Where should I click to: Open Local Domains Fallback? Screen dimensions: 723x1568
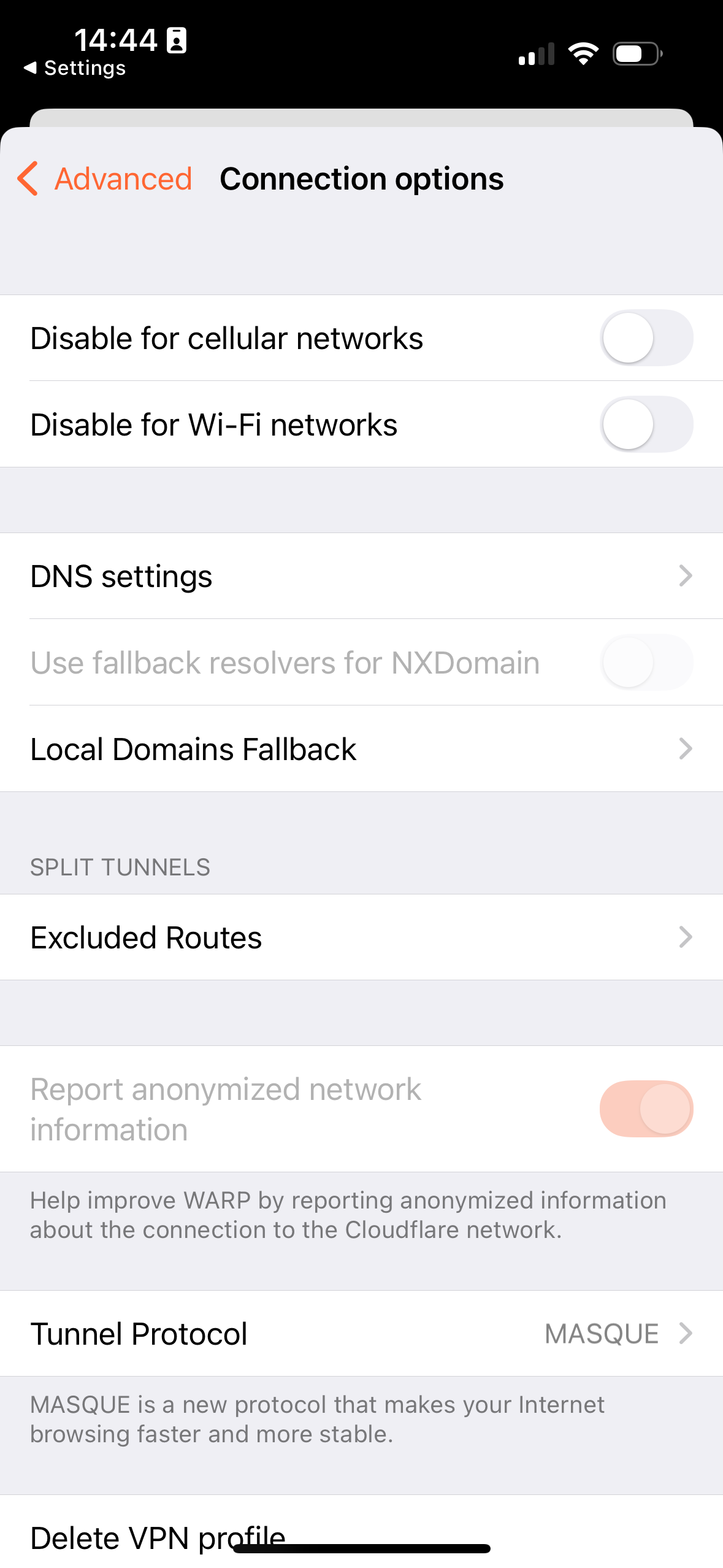tap(361, 749)
